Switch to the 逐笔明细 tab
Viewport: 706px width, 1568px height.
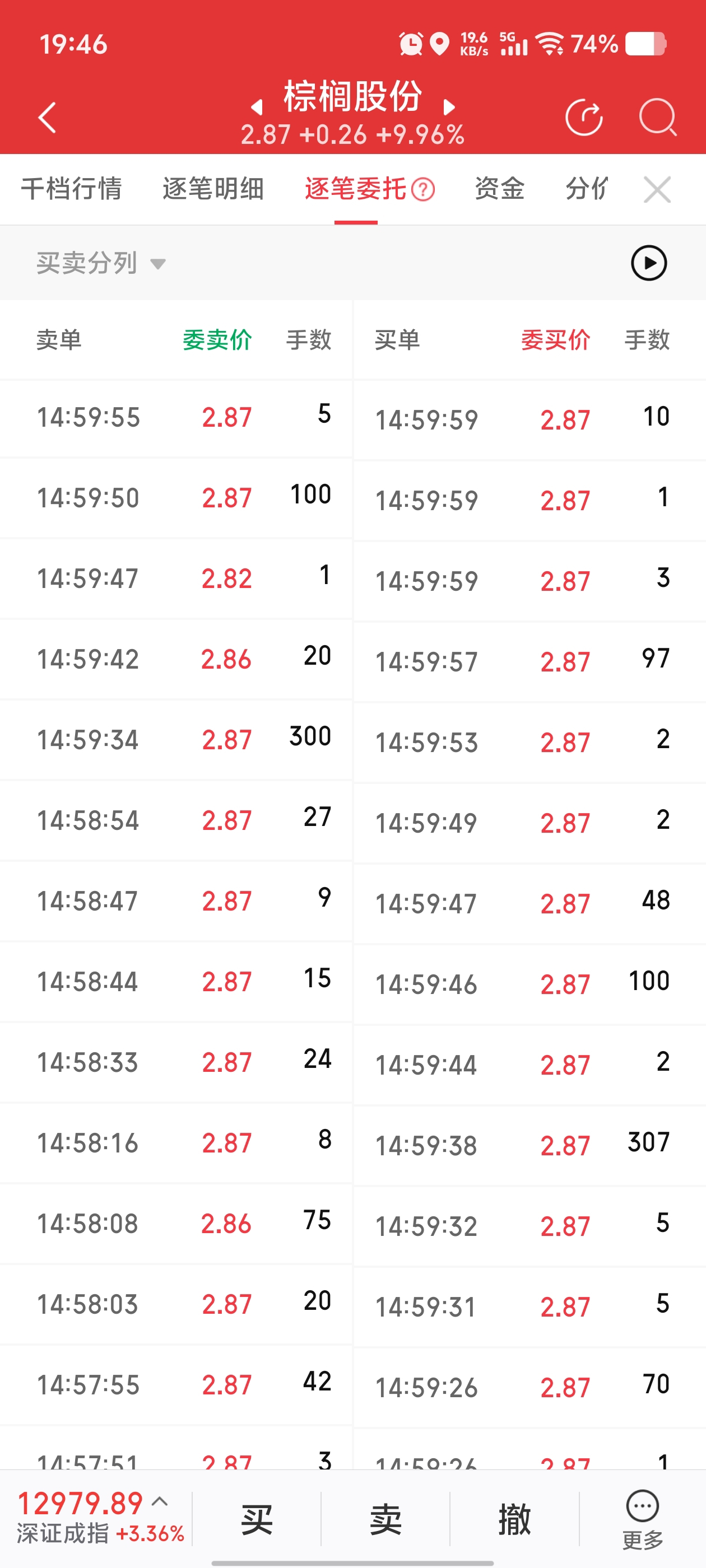point(213,189)
